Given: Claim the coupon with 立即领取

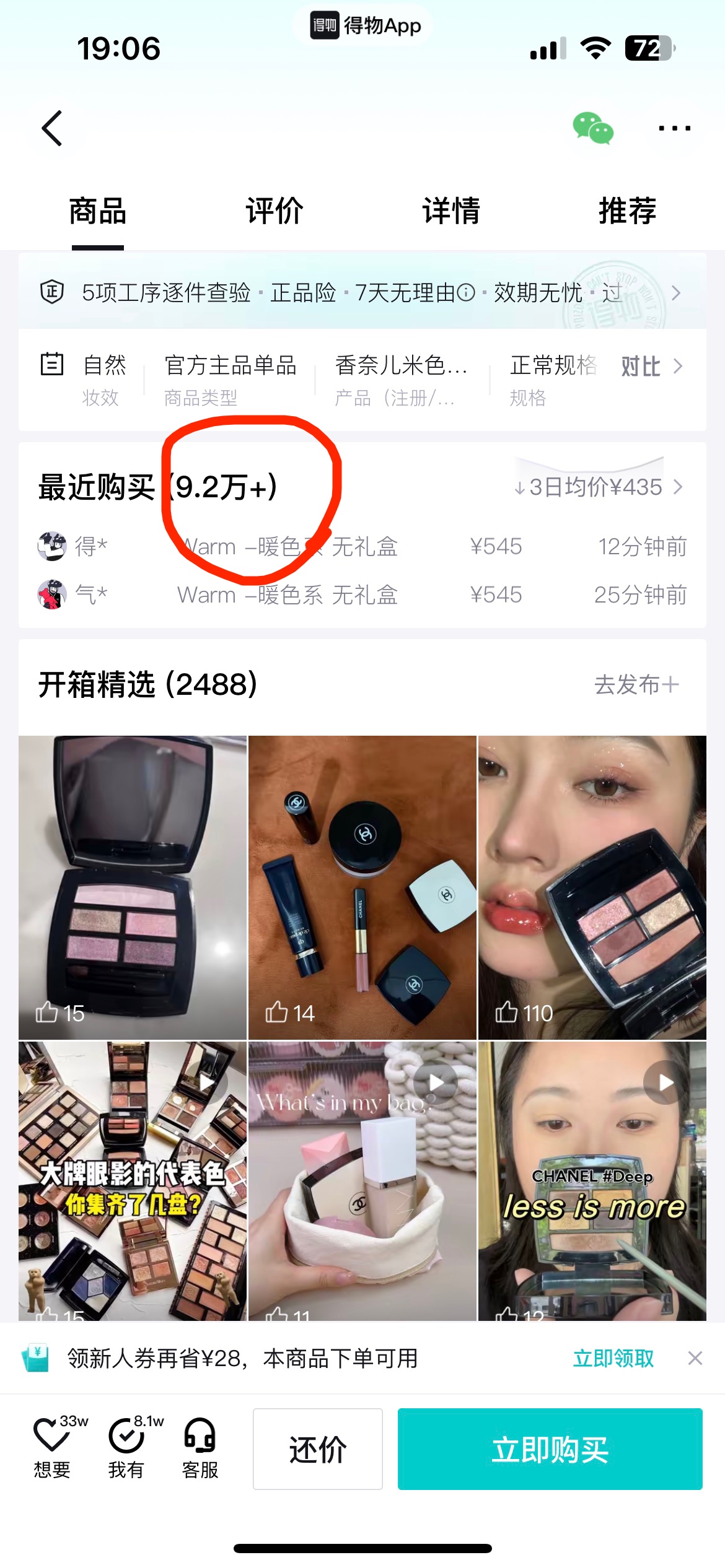Looking at the screenshot, I should (613, 1359).
